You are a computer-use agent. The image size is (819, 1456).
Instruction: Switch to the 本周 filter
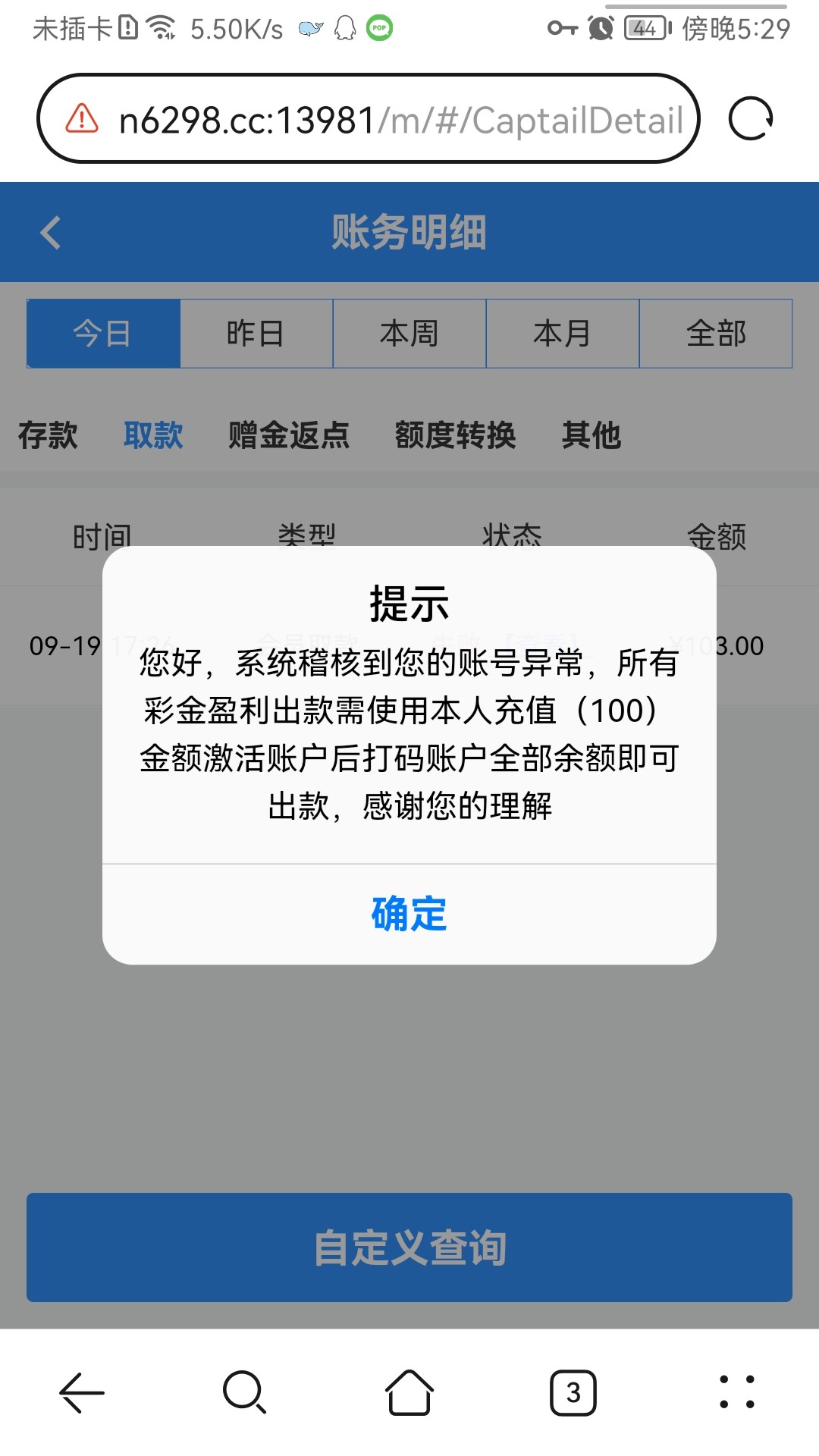409,334
